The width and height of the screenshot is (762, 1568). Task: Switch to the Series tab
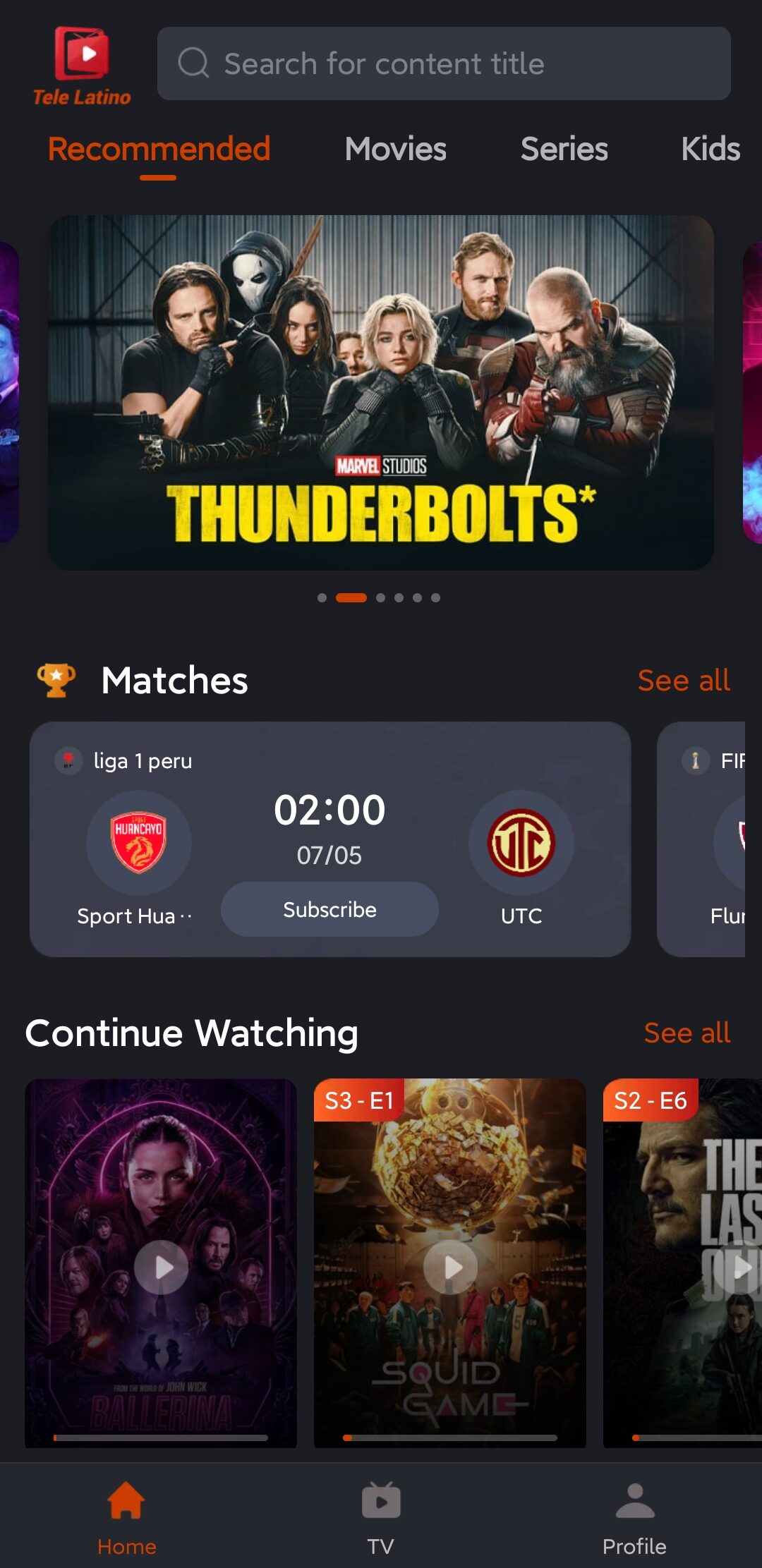[564, 149]
